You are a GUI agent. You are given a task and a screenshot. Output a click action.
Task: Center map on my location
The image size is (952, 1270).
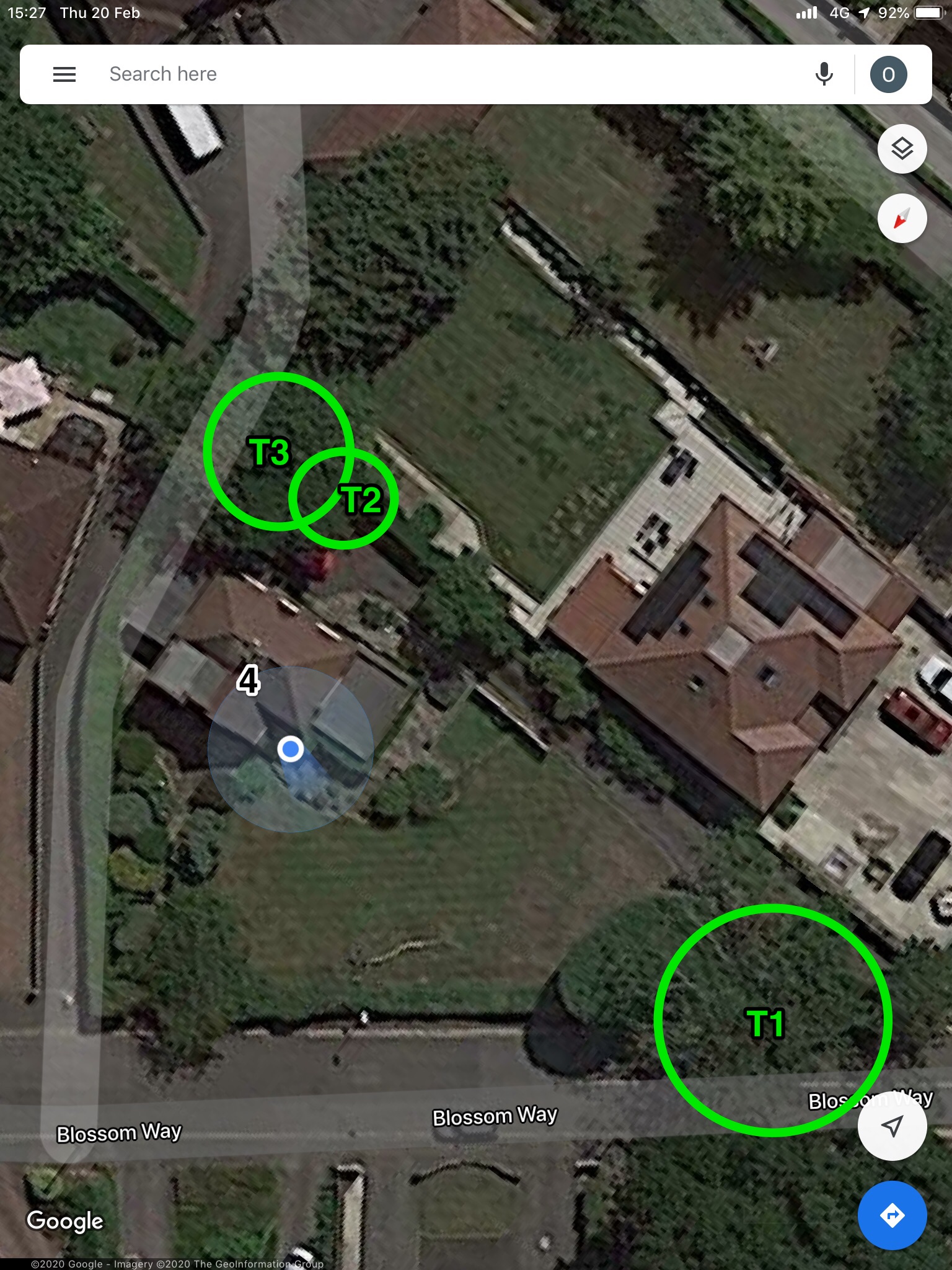(x=892, y=1126)
